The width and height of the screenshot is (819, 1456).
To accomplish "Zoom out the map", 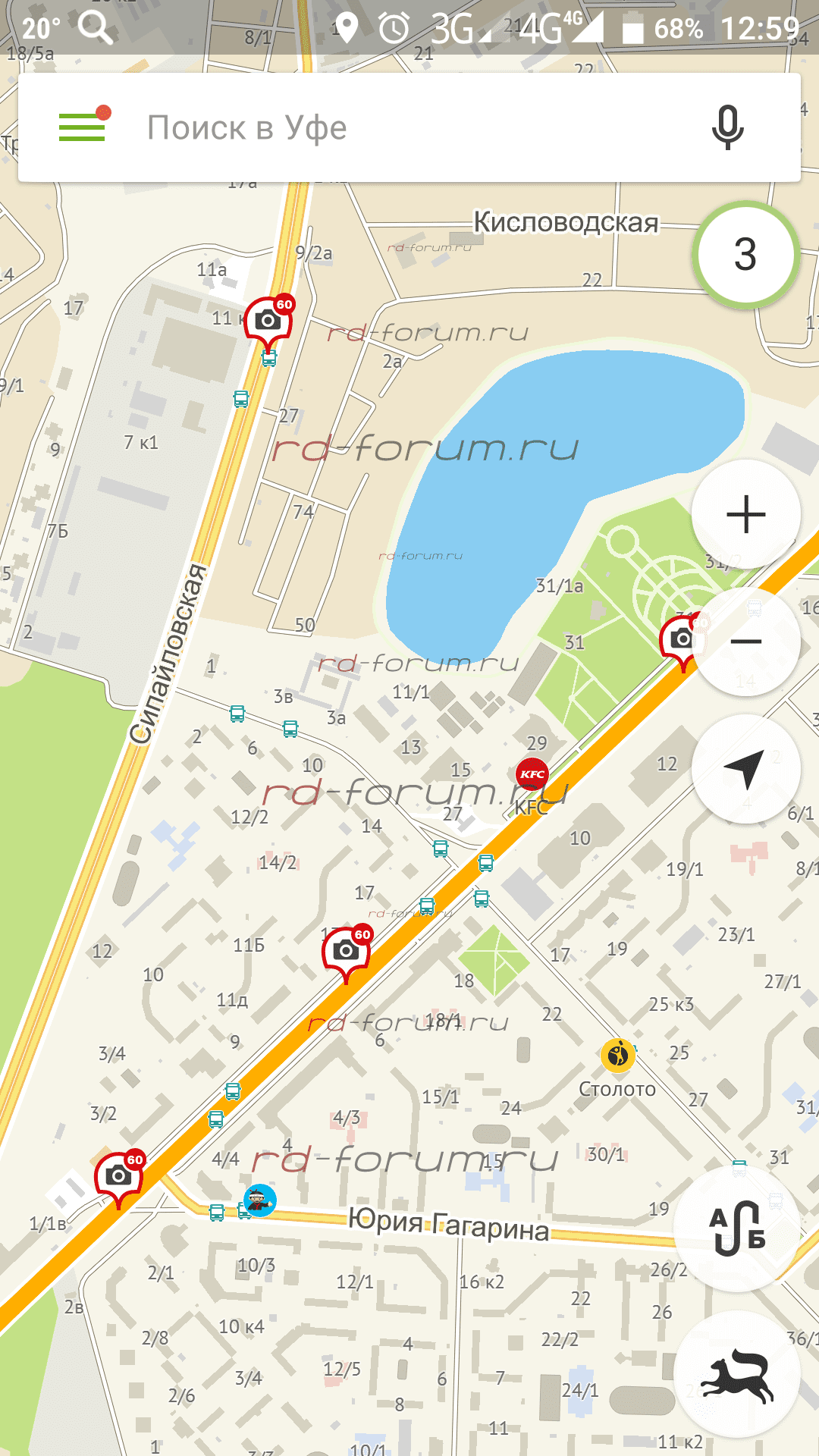I will pyautogui.click(x=745, y=642).
